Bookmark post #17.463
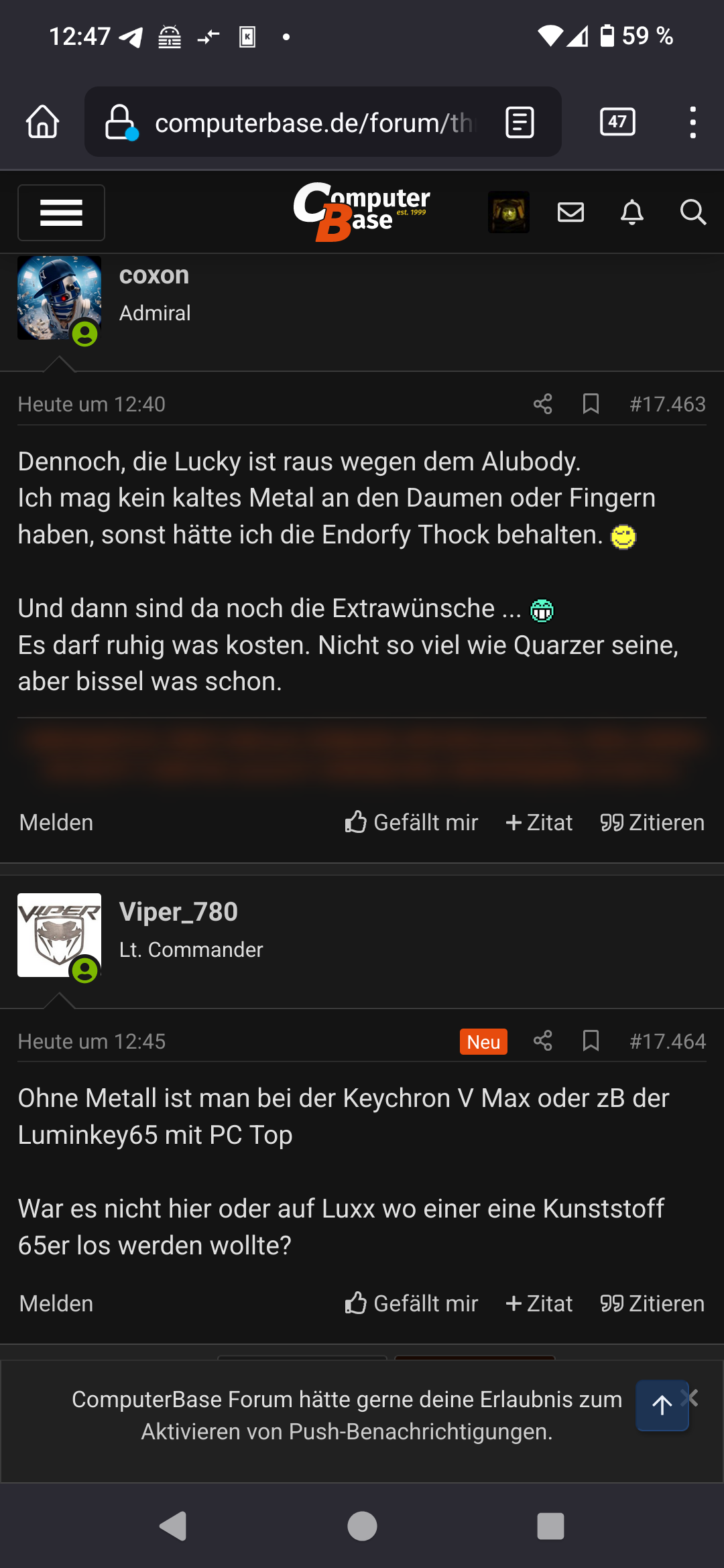Screen dimensions: 724x1568 (591, 404)
